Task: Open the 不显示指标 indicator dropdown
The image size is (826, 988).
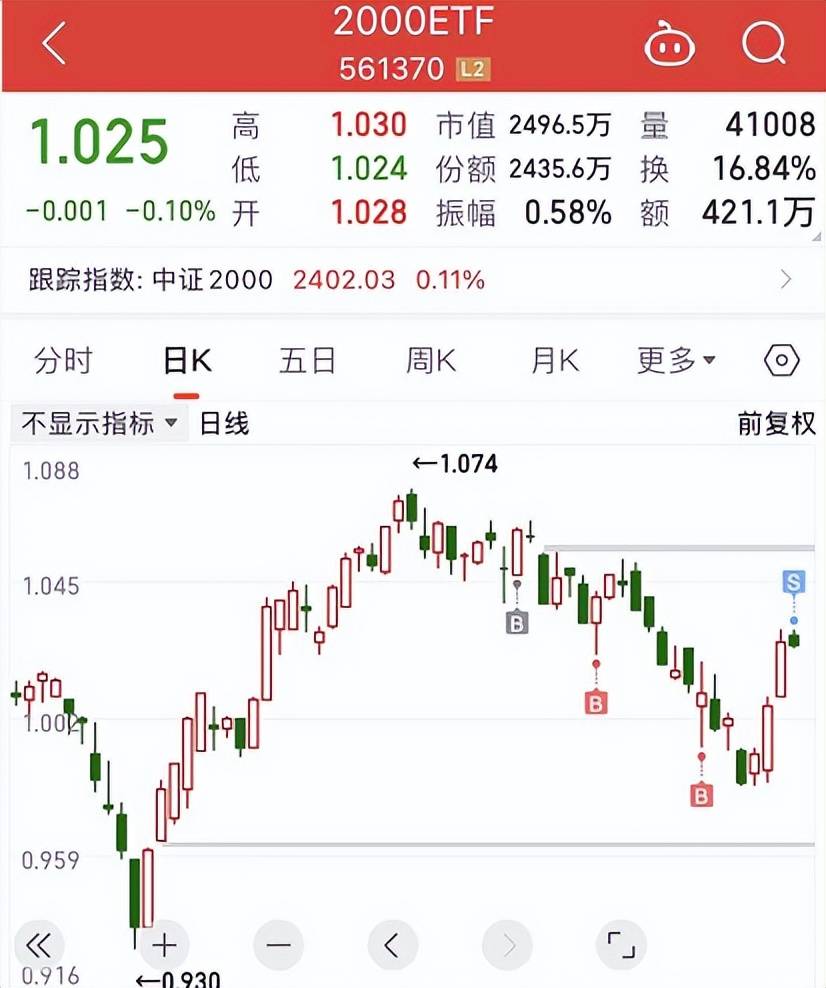Action: coord(97,423)
